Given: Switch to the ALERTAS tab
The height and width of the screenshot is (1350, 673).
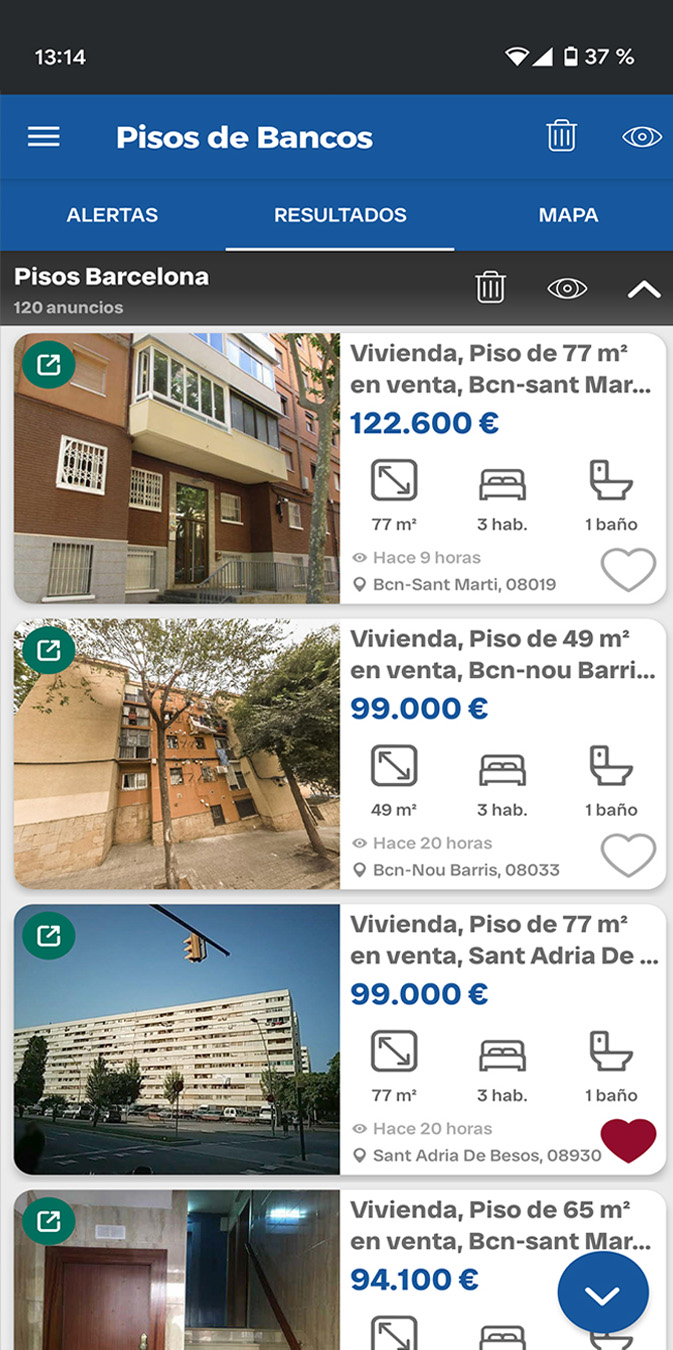Looking at the screenshot, I should tap(112, 215).
